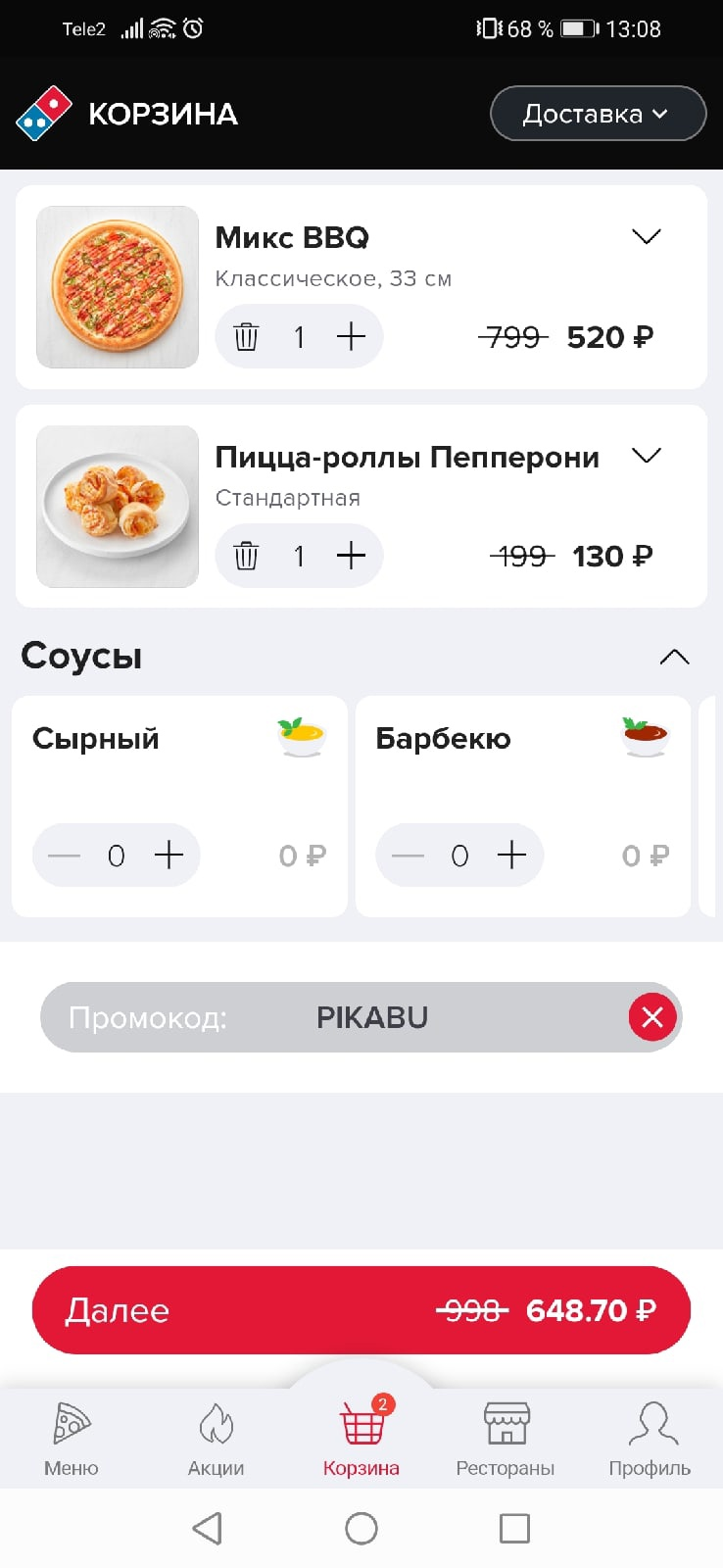Add one Барбекю sauce

coord(512,856)
